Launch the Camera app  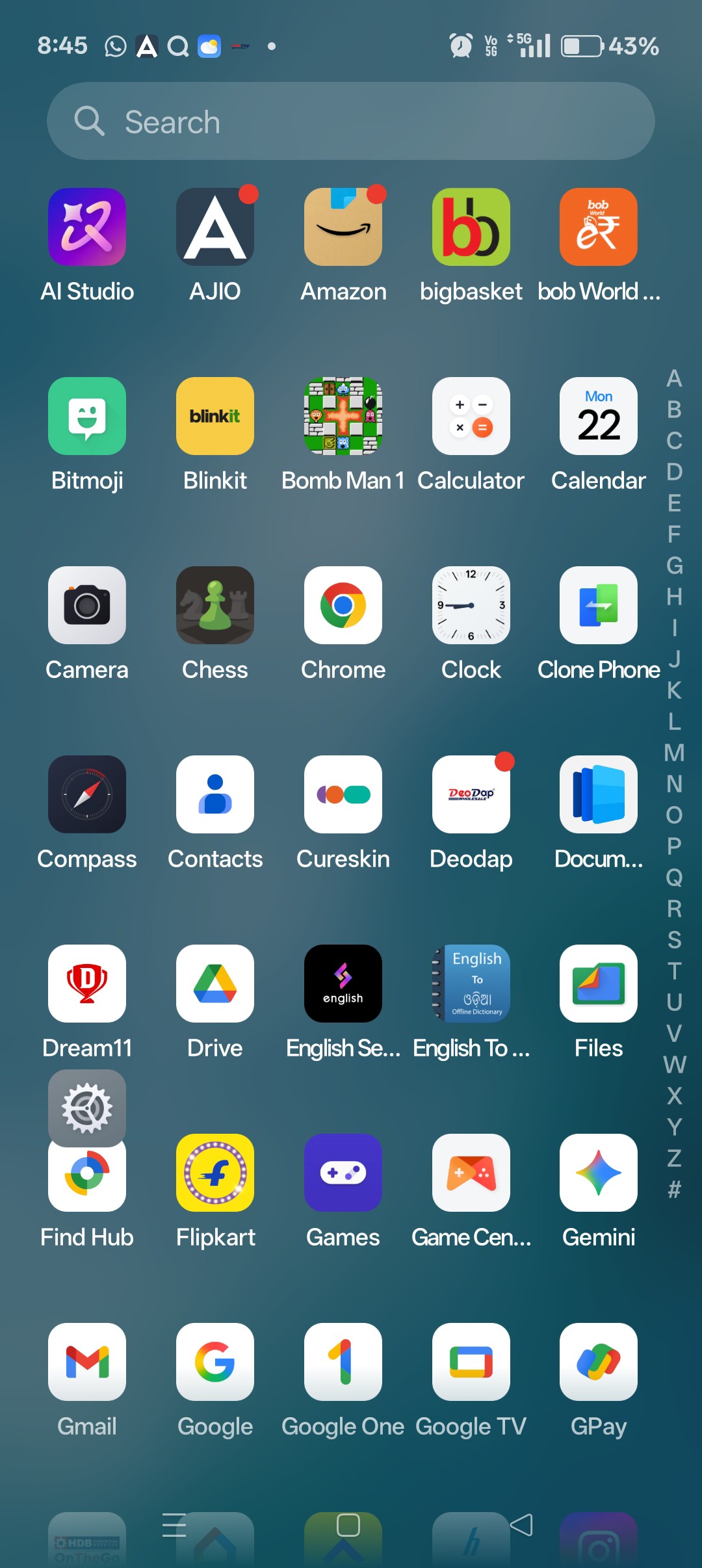click(x=87, y=605)
